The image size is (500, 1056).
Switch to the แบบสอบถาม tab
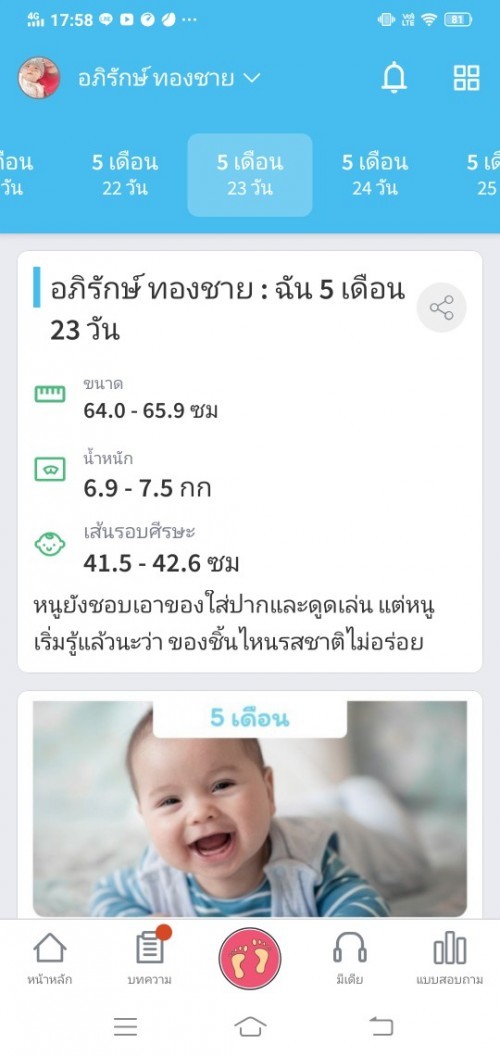tap(449, 959)
